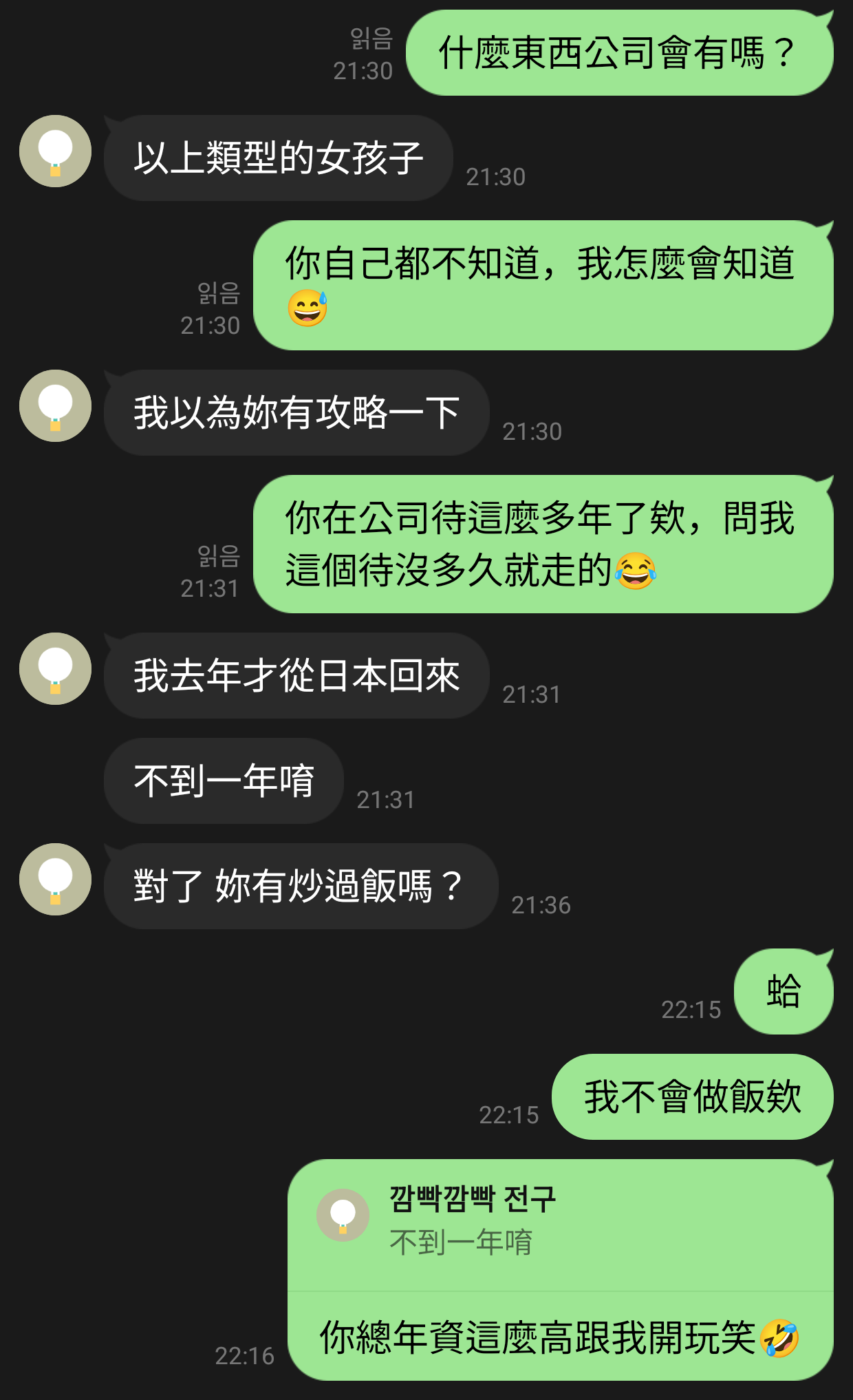
Task: Jump to quoted message 不到一年唷 in reply
Action: pos(560,1225)
